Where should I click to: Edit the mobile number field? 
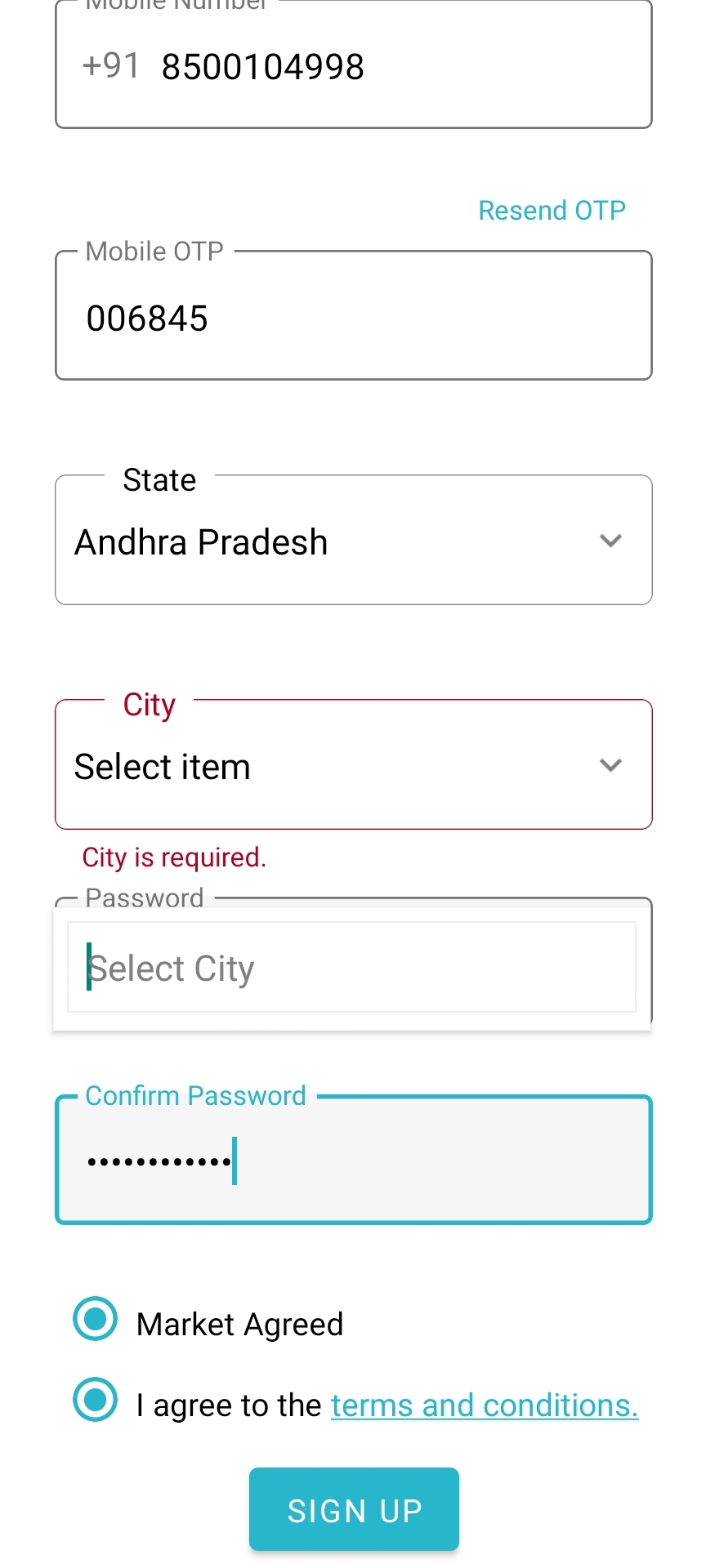[x=353, y=65]
